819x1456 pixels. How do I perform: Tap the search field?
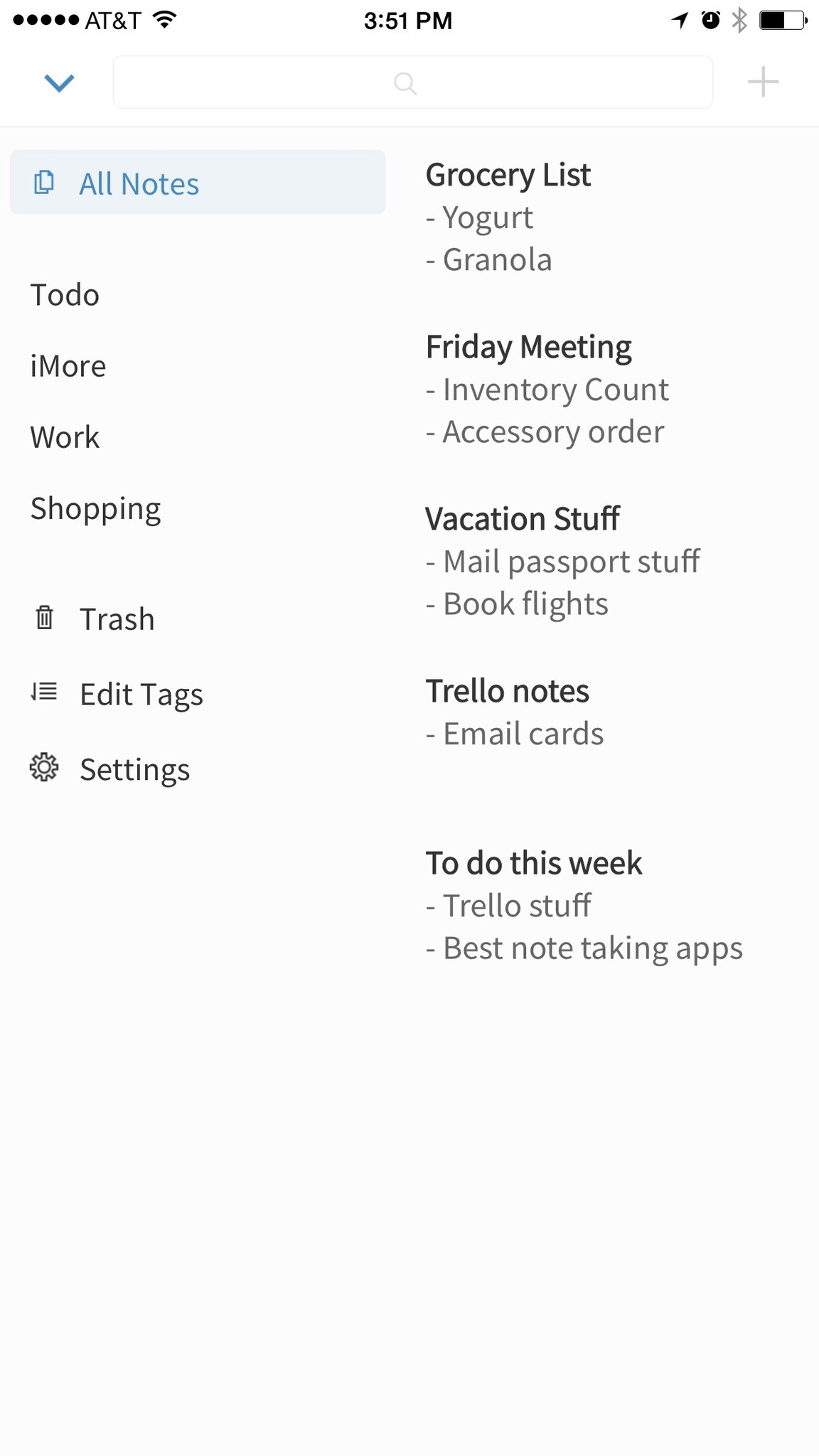(412, 82)
